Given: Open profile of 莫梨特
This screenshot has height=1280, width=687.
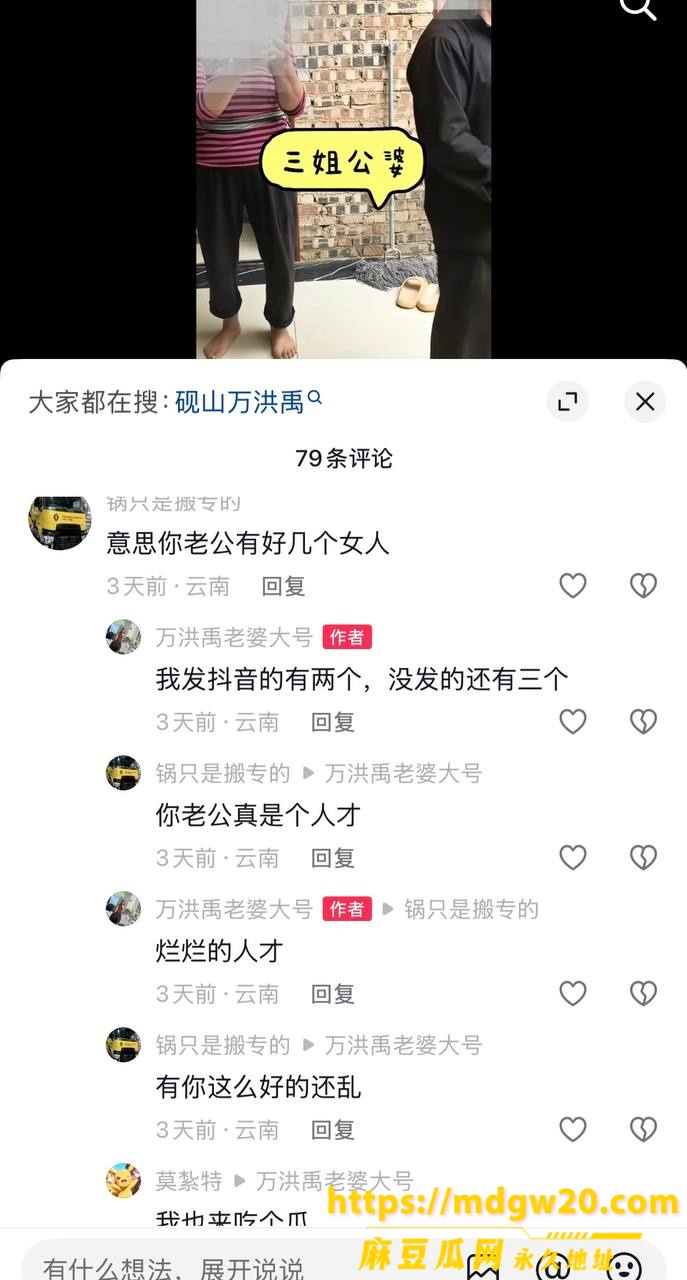Looking at the screenshot, I should (123, 1181).
